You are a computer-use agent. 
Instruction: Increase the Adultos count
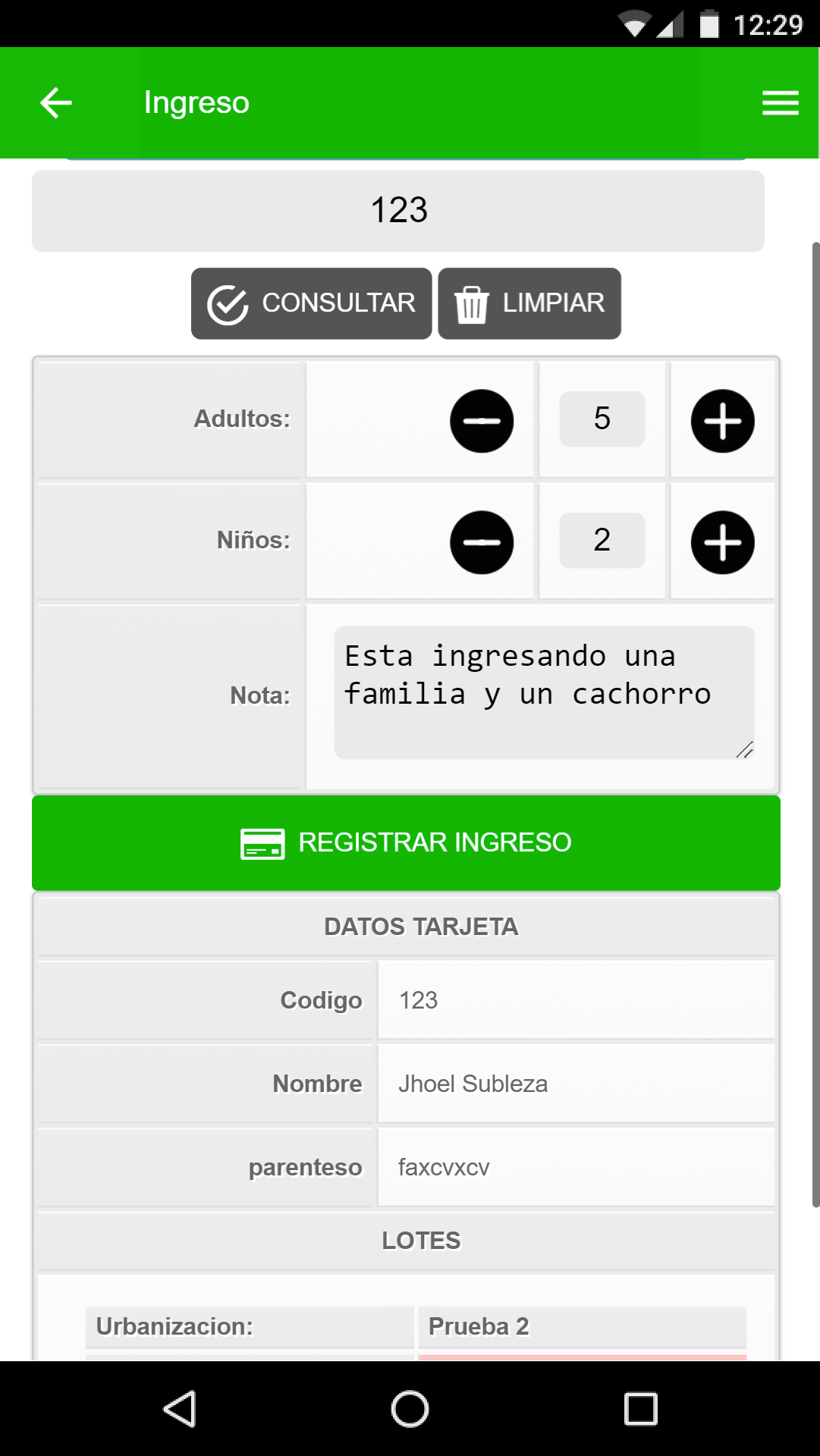pyautogui.click(x=722, y=421)
